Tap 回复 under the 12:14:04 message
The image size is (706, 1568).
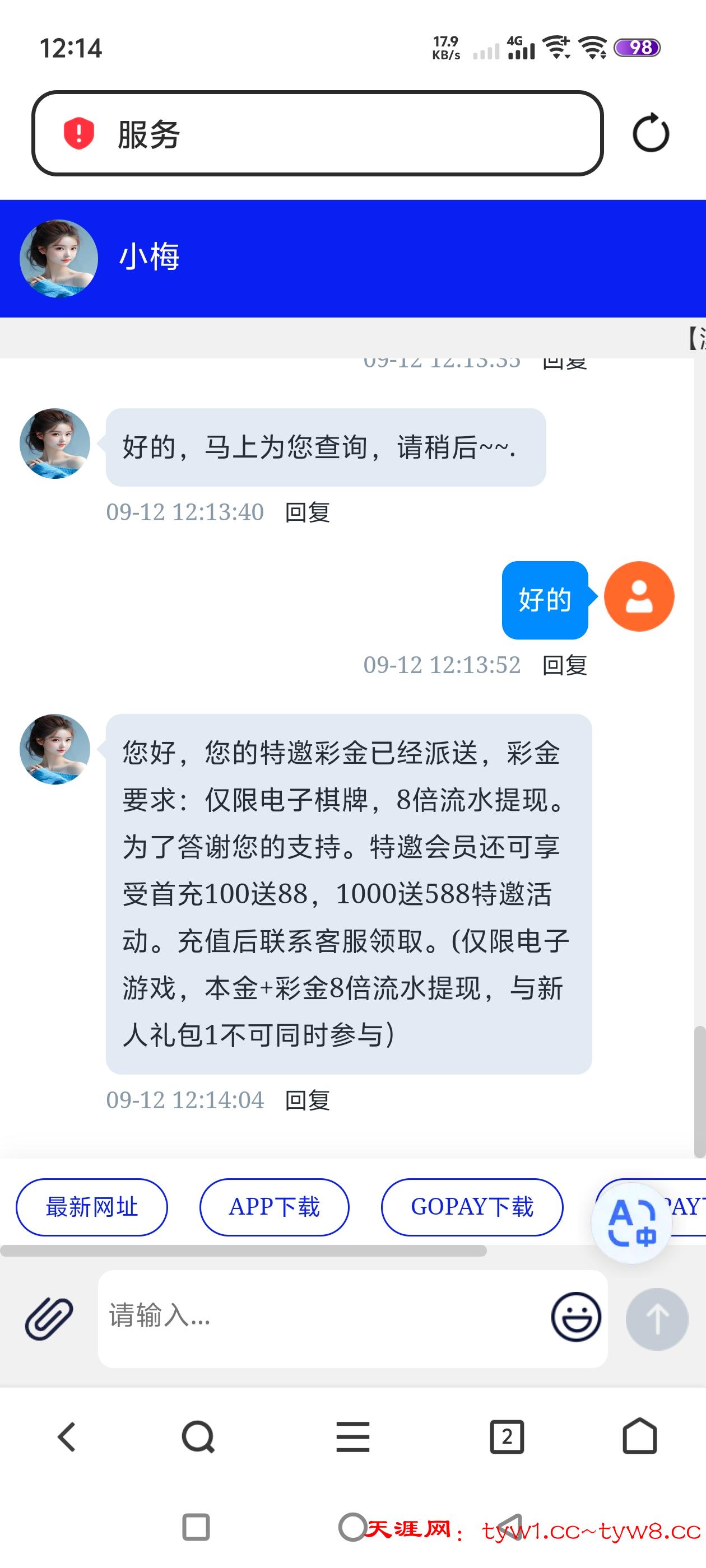point(308,1100)
